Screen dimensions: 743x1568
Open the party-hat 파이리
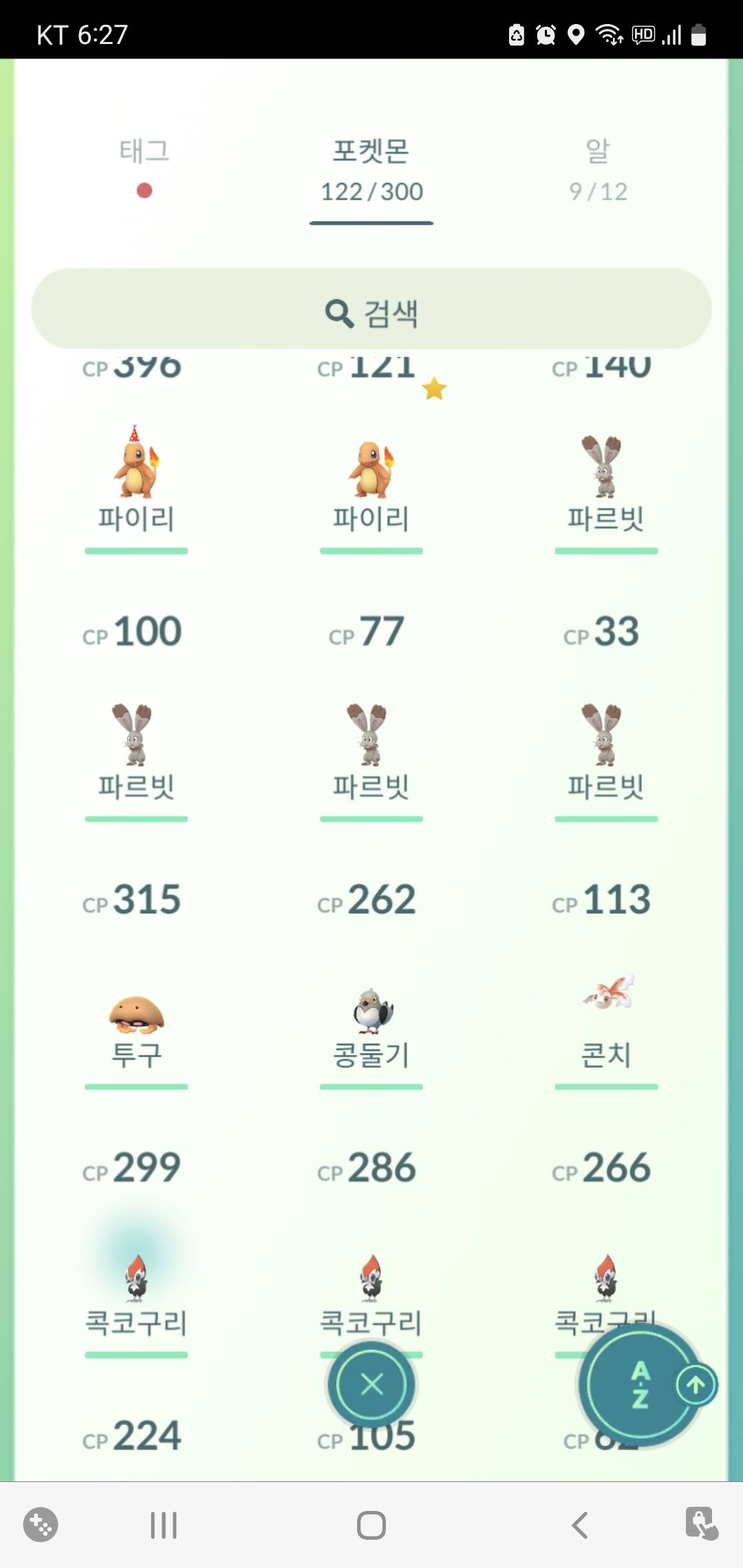click(136, 464)
